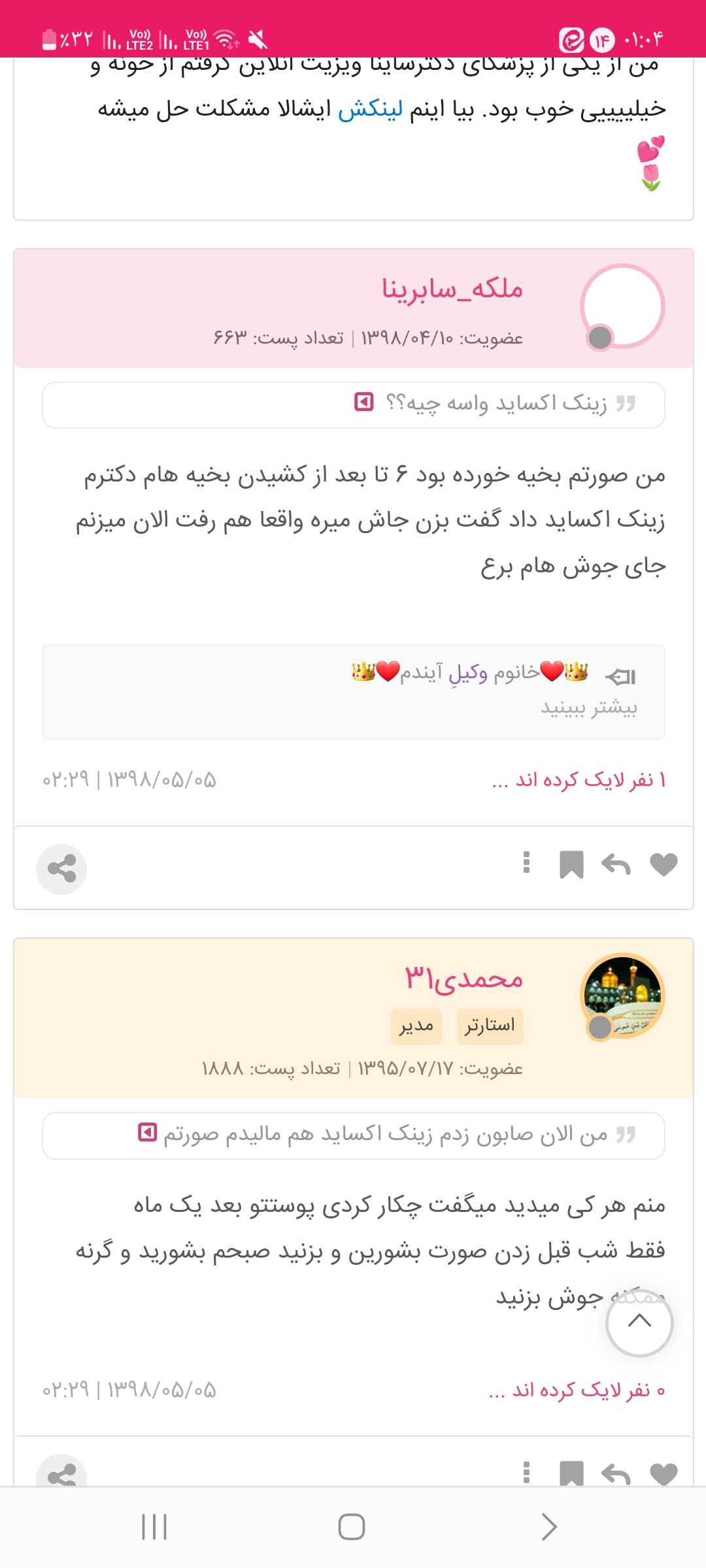Reply to ملکه_سابرینا's post
706x1568 pixels.
pyautogui.click(x=616, y=865)
